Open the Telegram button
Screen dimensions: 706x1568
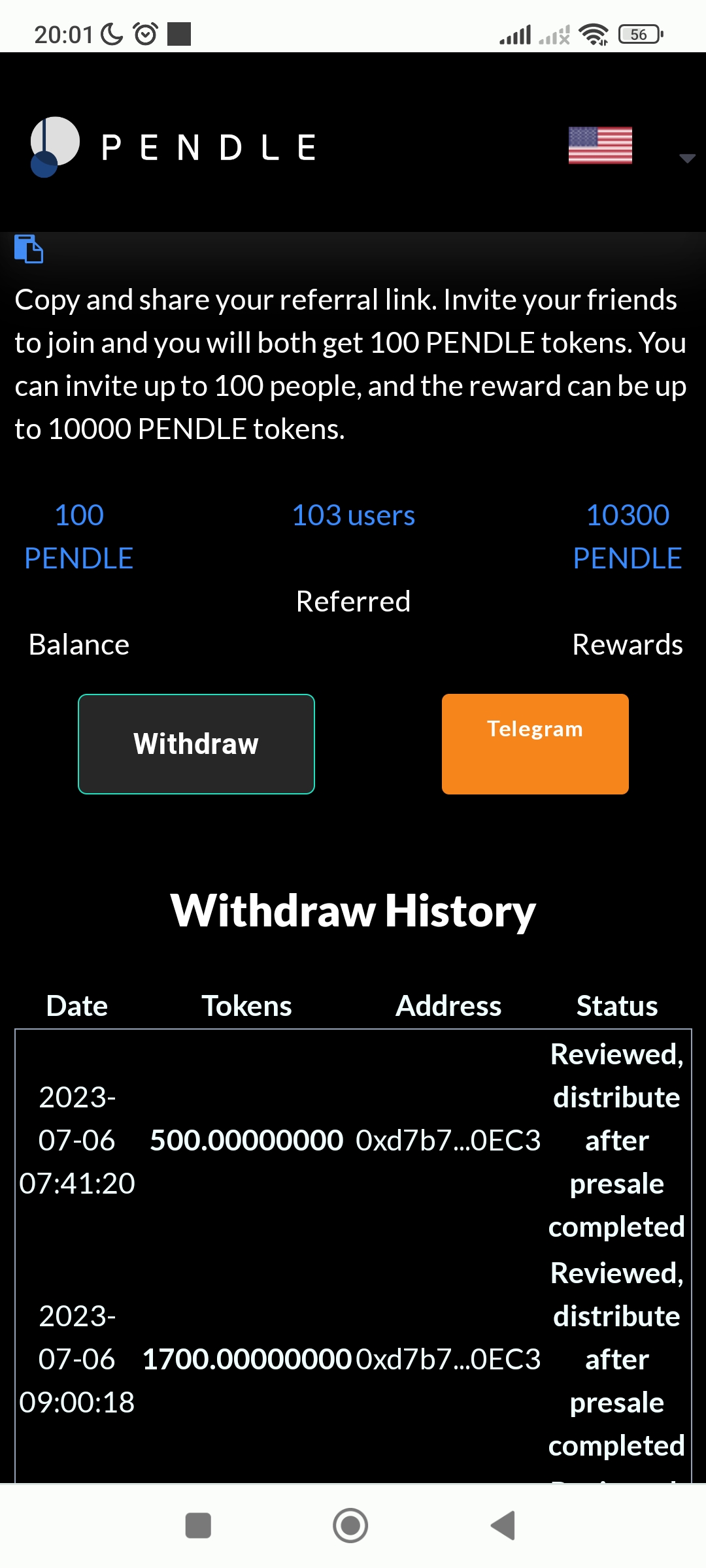pyautogui.click(x=535, y=744)
